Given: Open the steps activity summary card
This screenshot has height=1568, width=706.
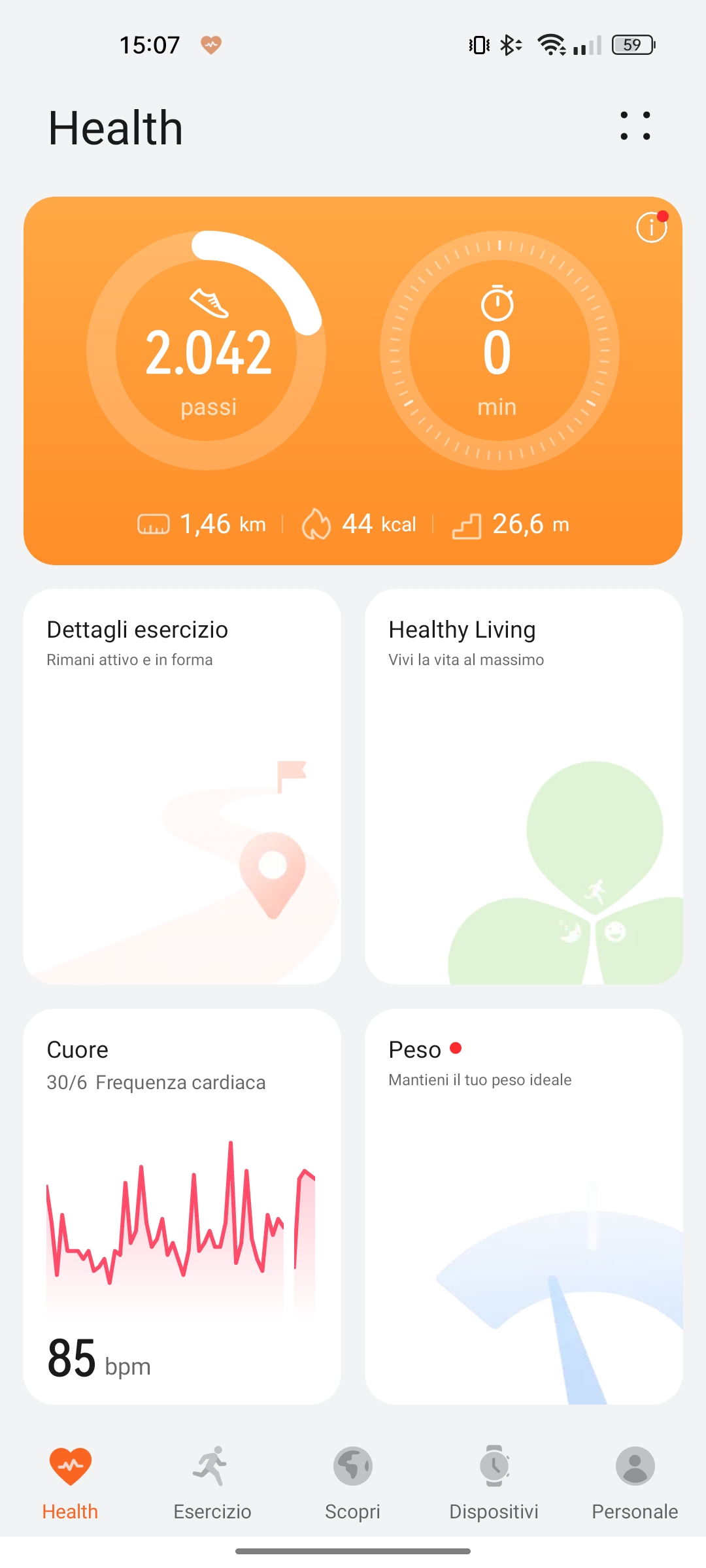Looking at the screenshot, I should click(207, 351).
